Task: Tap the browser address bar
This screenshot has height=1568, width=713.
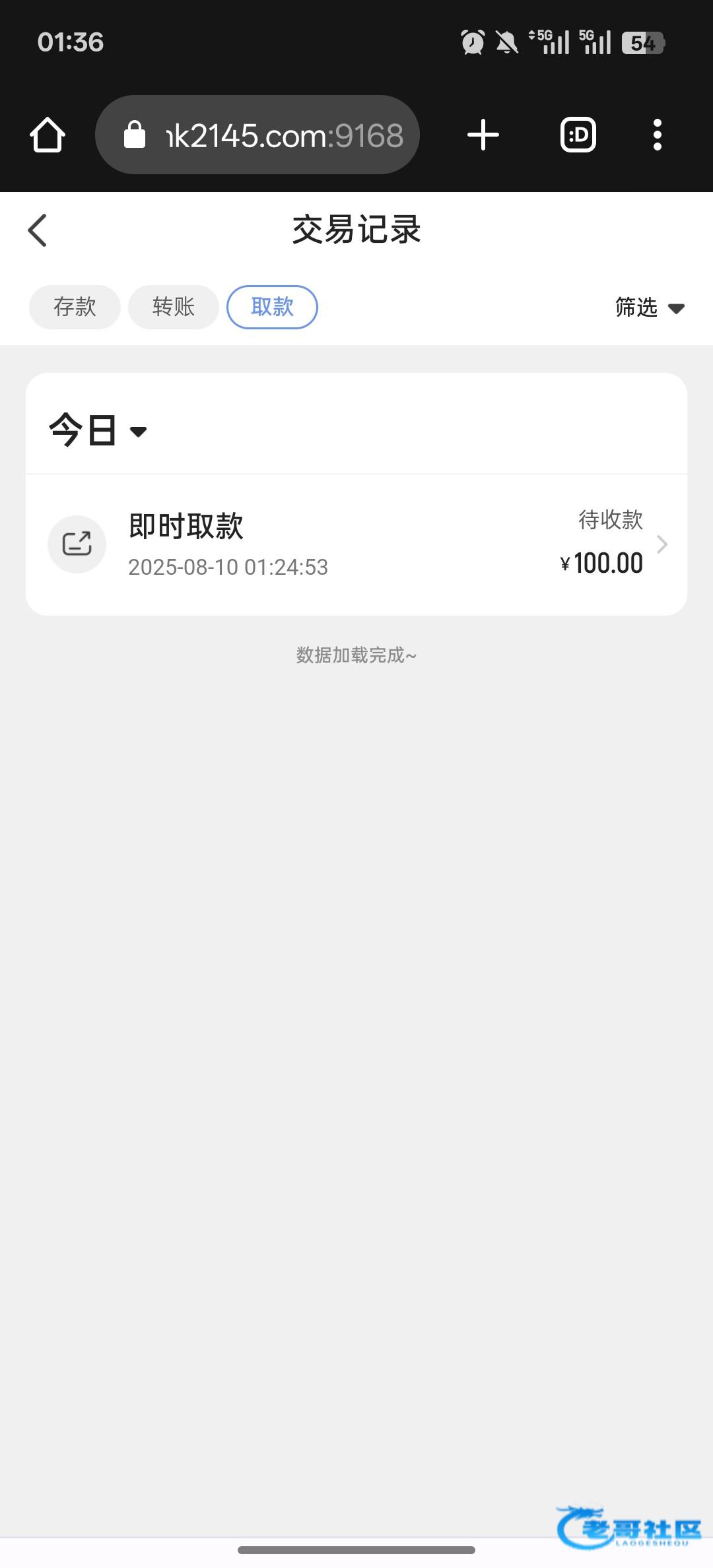Action: [x=257, y=135]
